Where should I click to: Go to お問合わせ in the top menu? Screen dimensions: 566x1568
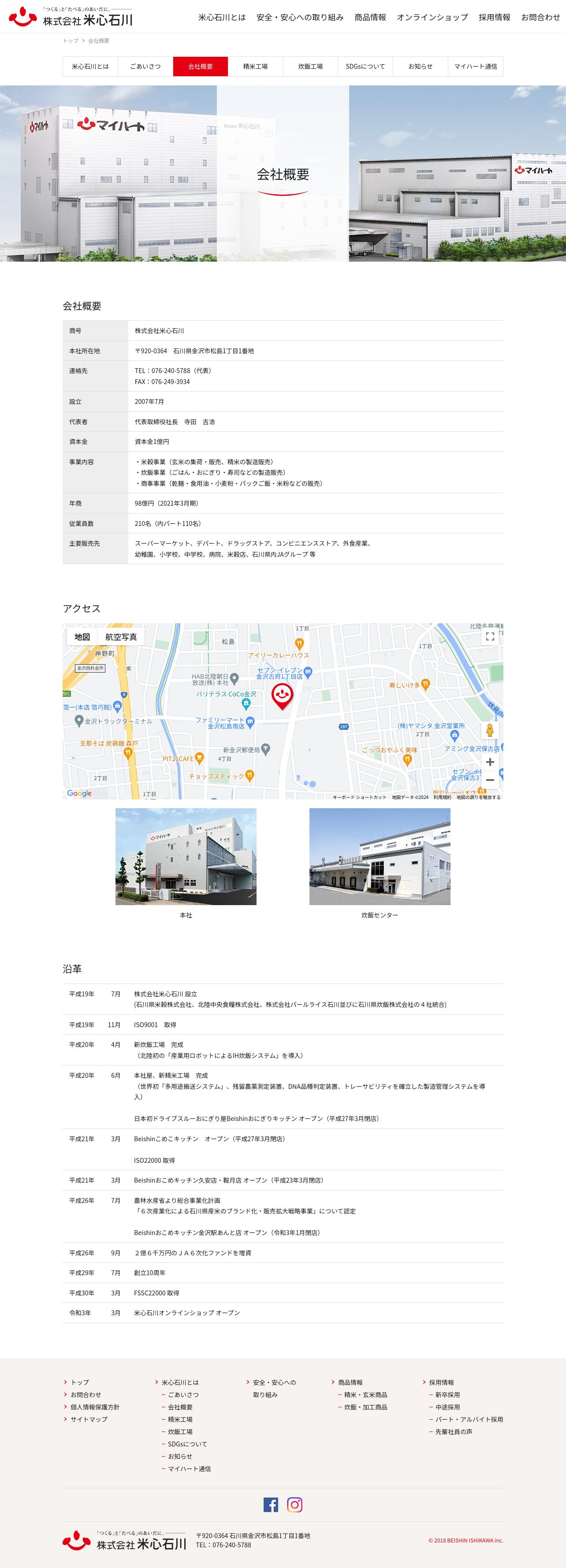click(540, 17)
